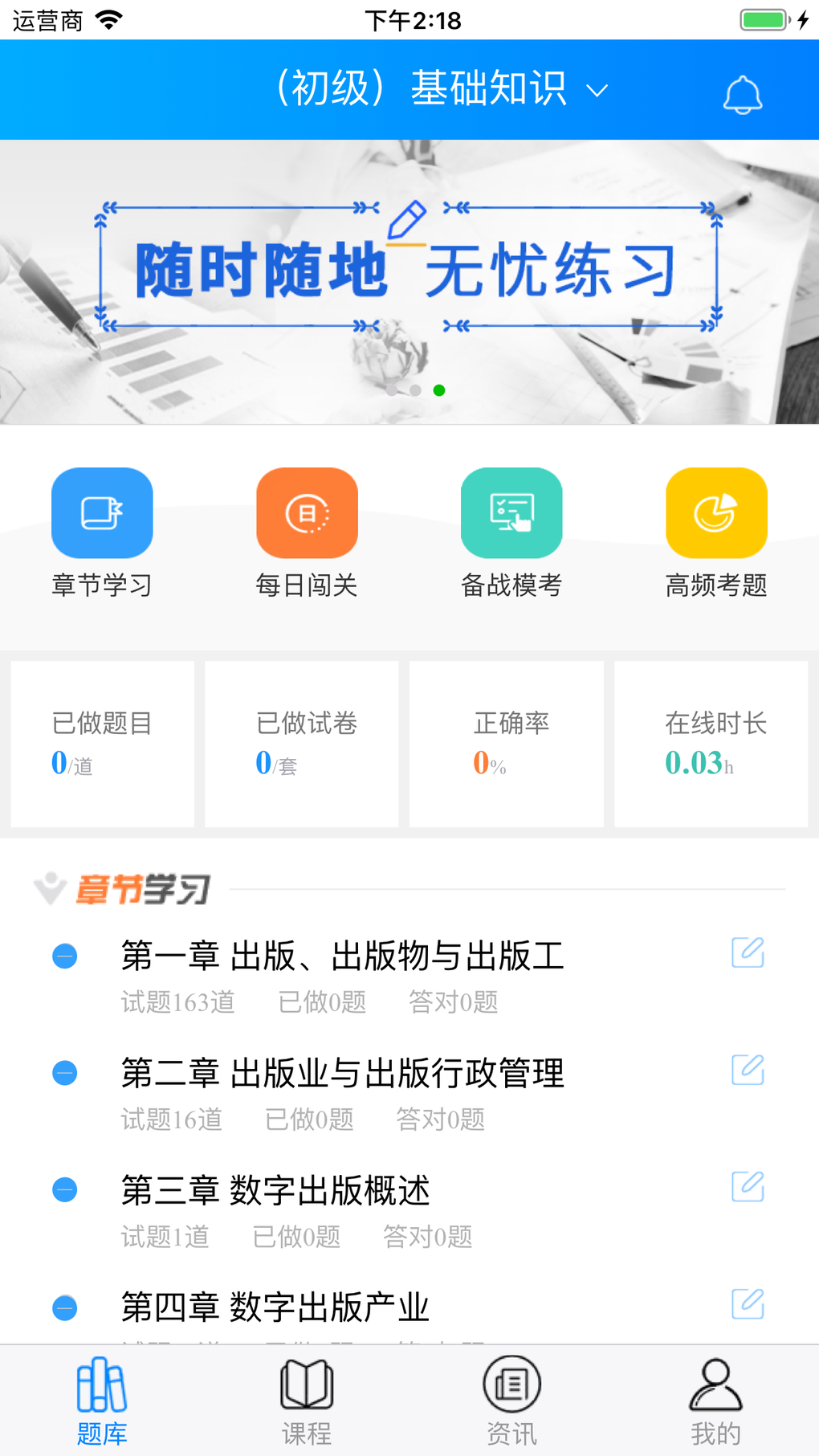The image size is (819, 1456).
Task: Collapse 第二章 出版业与出版行政管理 minus icon
Action: [x=65, y=1073]
